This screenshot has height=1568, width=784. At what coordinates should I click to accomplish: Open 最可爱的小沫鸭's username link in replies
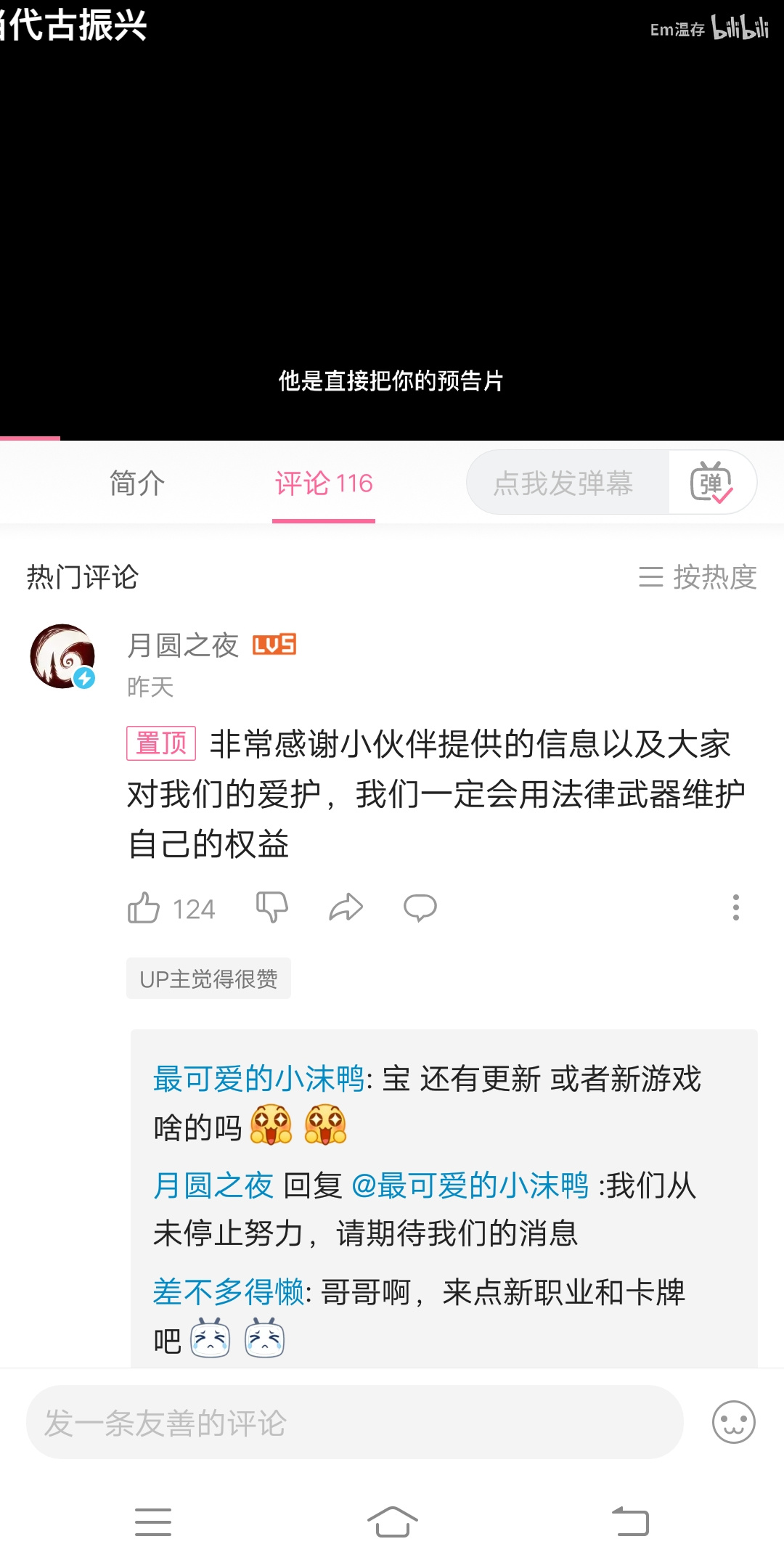pyautogui.click(x=258, y=1079)
